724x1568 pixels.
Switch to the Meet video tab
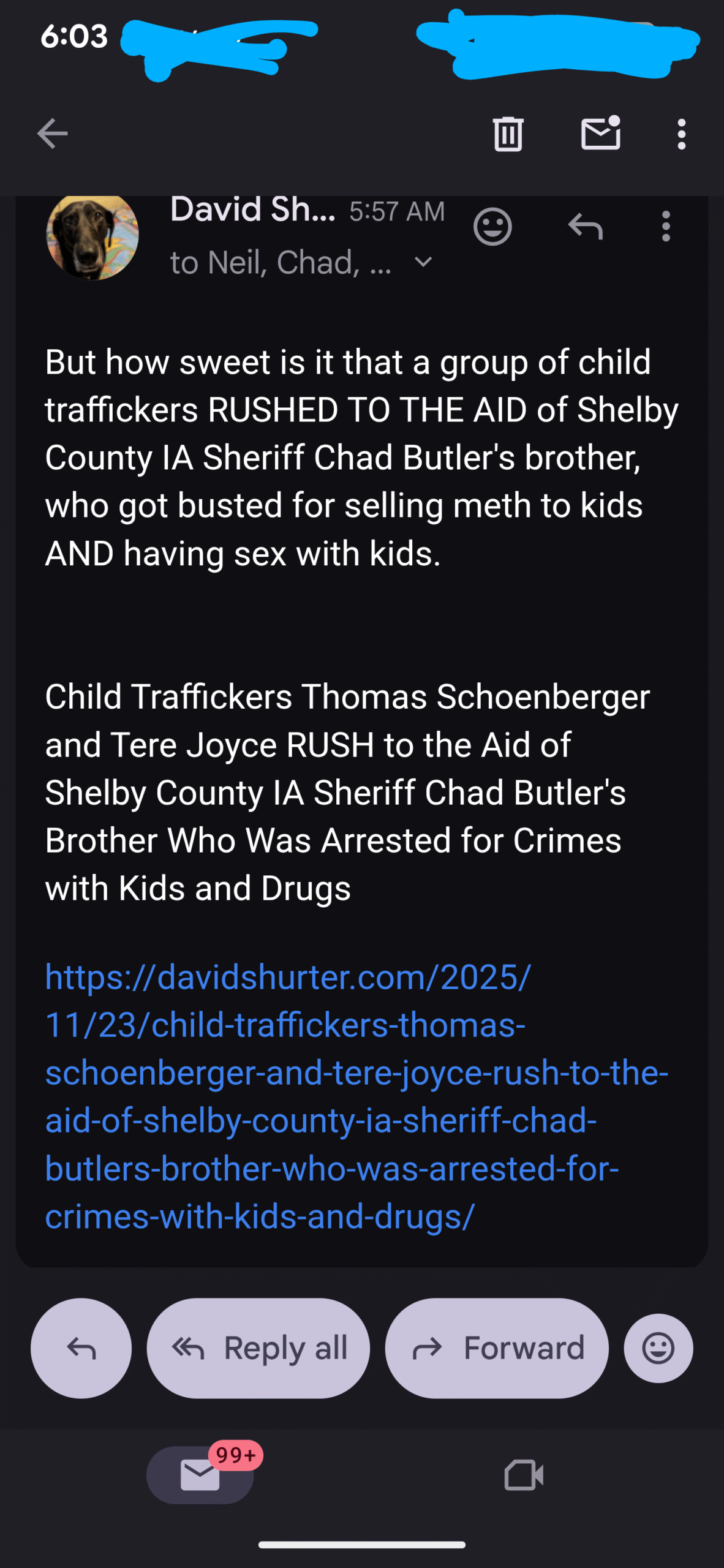(x=524, y=1475)
